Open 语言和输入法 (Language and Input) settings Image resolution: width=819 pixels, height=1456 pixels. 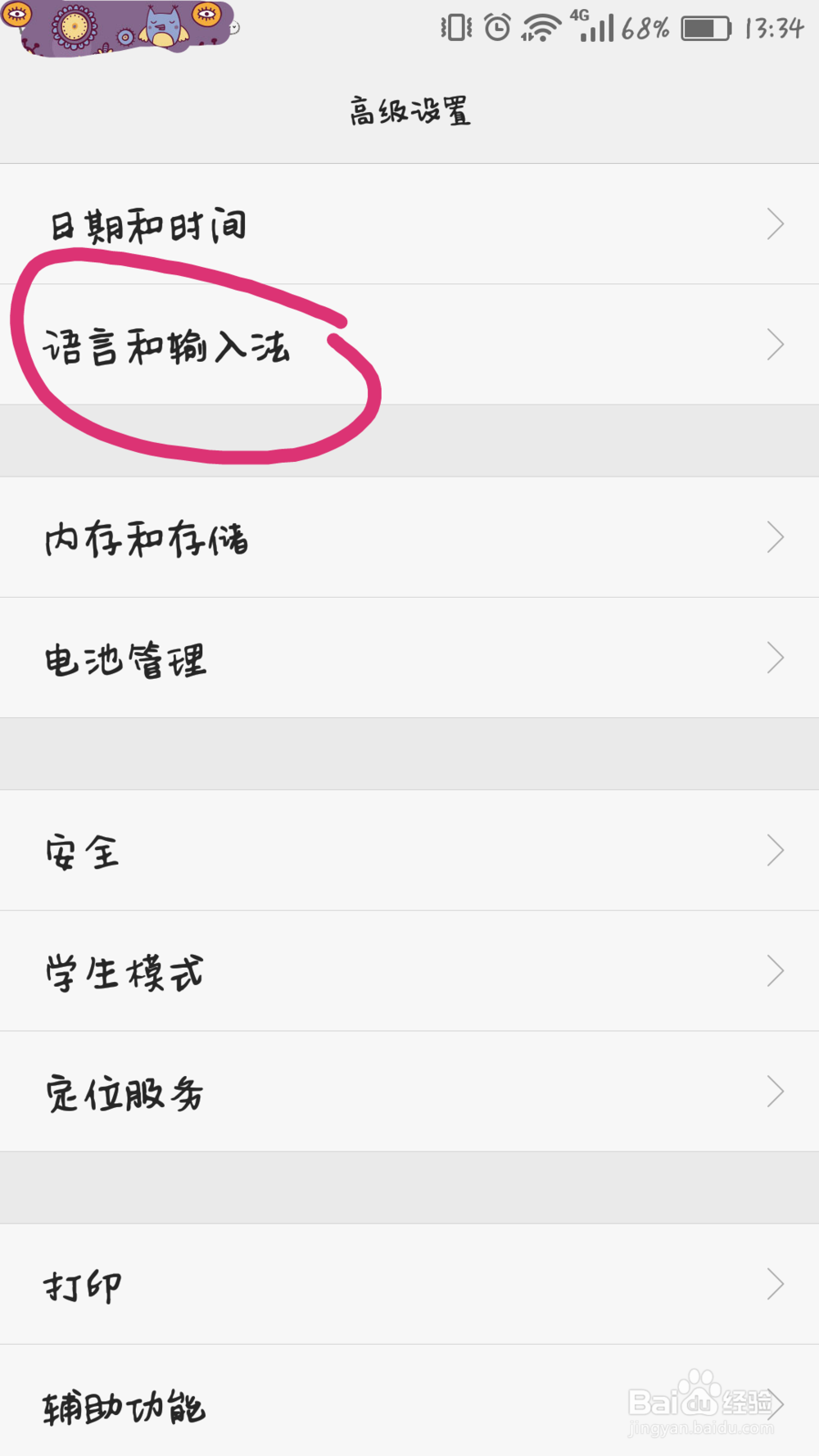click(168, 346)
